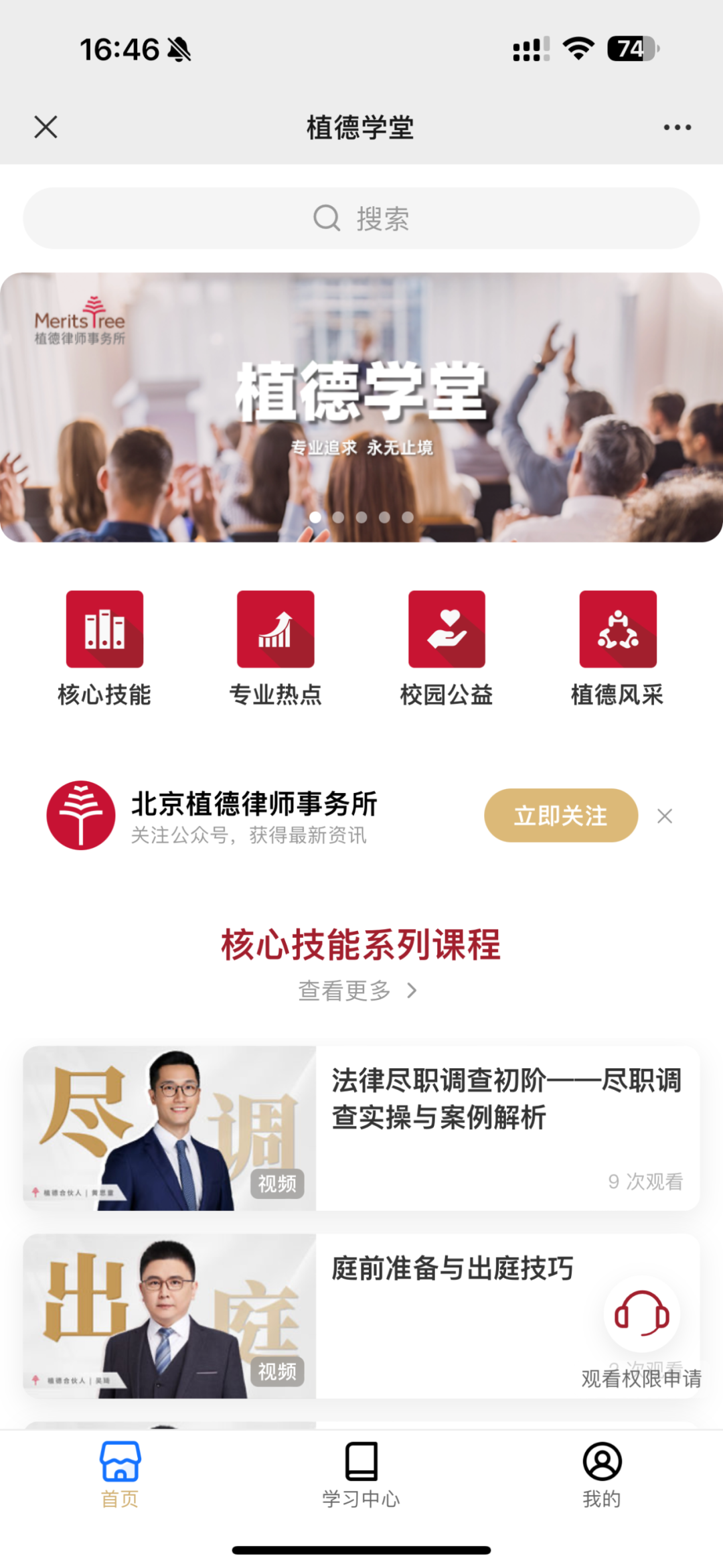Dismiss the 北京植德律师事务所 follow banner
The image size is (723, 1568).
coord(665,816)
